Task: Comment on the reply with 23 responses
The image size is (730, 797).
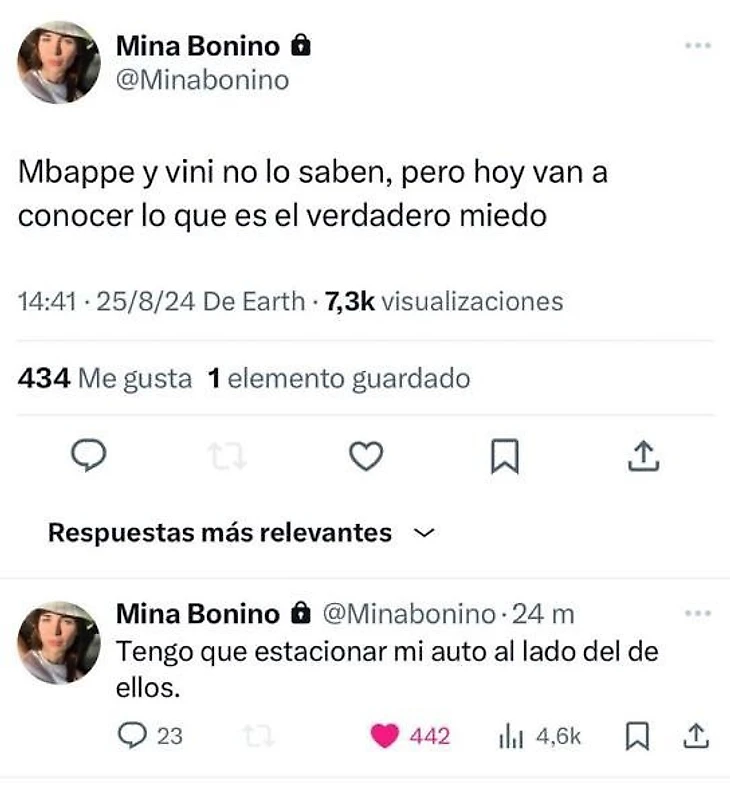Action: (x=133, y=737)
